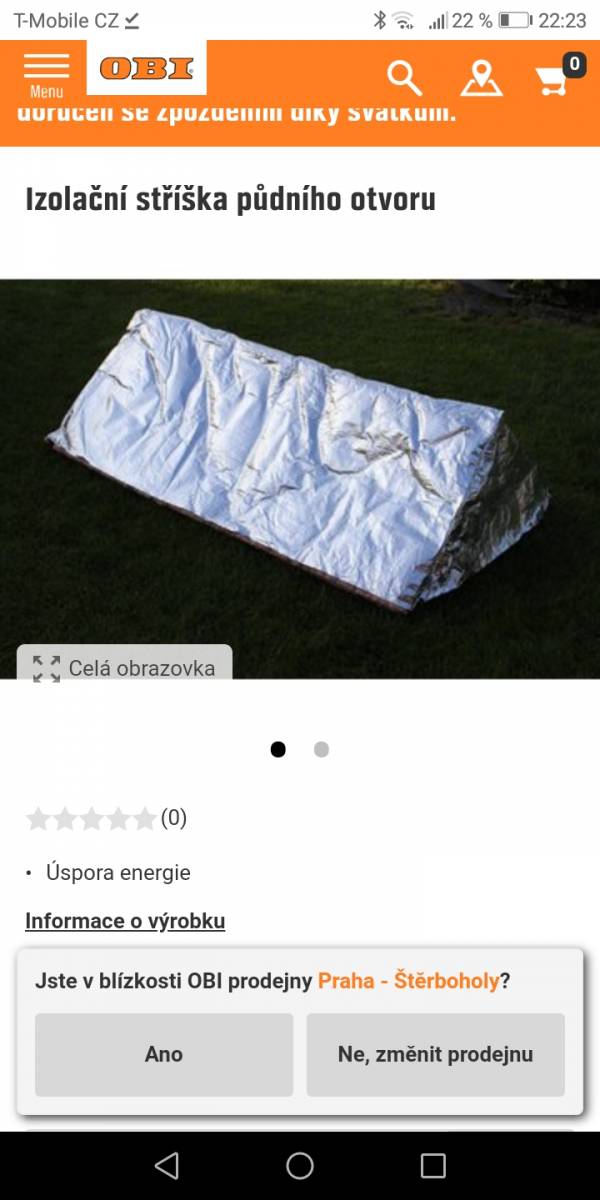Open the Menu drawer button
This screenshot has height=1200, width=600.
click(x=46, y=74)
